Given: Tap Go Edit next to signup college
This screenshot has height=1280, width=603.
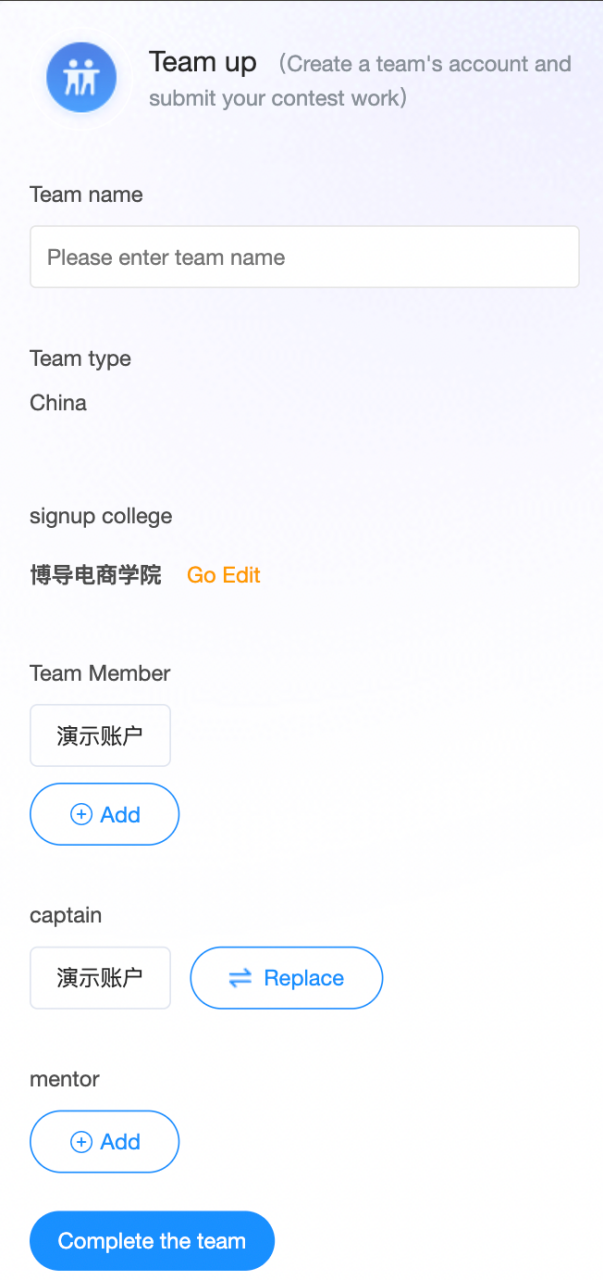Looking at the screenshot, I should click(223, 575).
